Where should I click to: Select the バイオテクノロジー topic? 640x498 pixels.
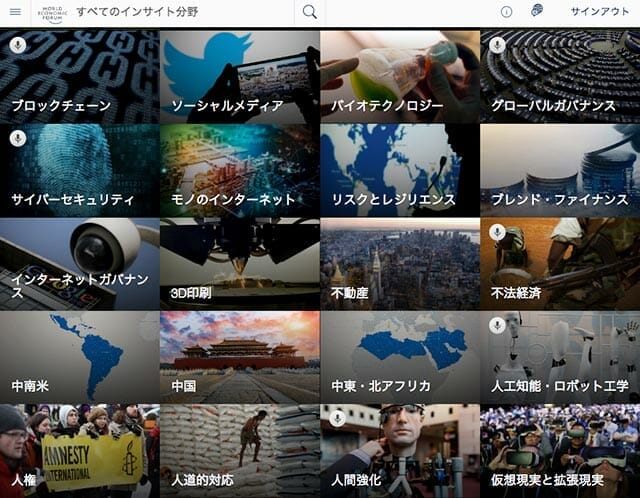[x=399, y=77]
